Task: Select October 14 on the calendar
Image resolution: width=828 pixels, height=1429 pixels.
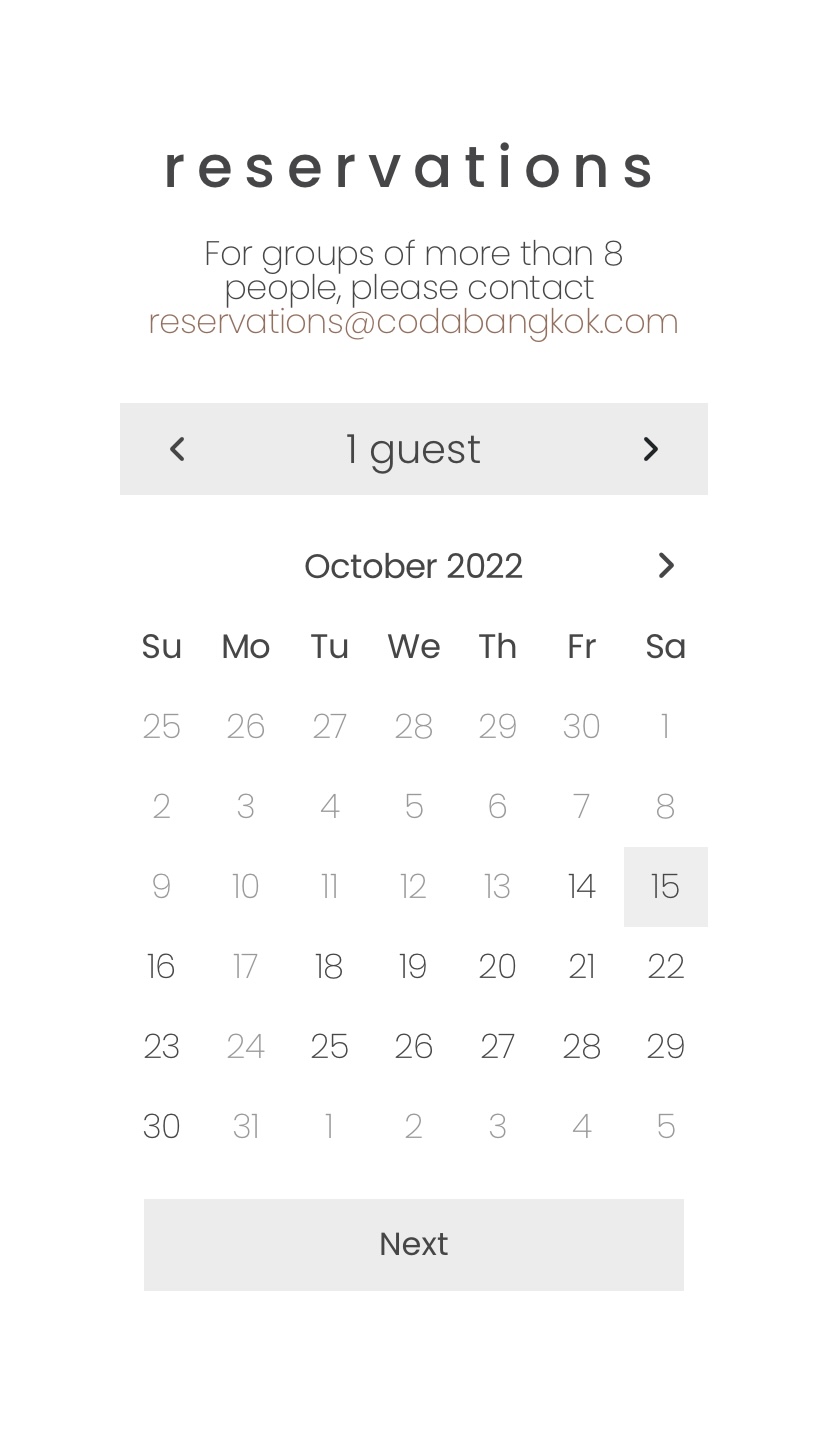Action: pos(582,887)
